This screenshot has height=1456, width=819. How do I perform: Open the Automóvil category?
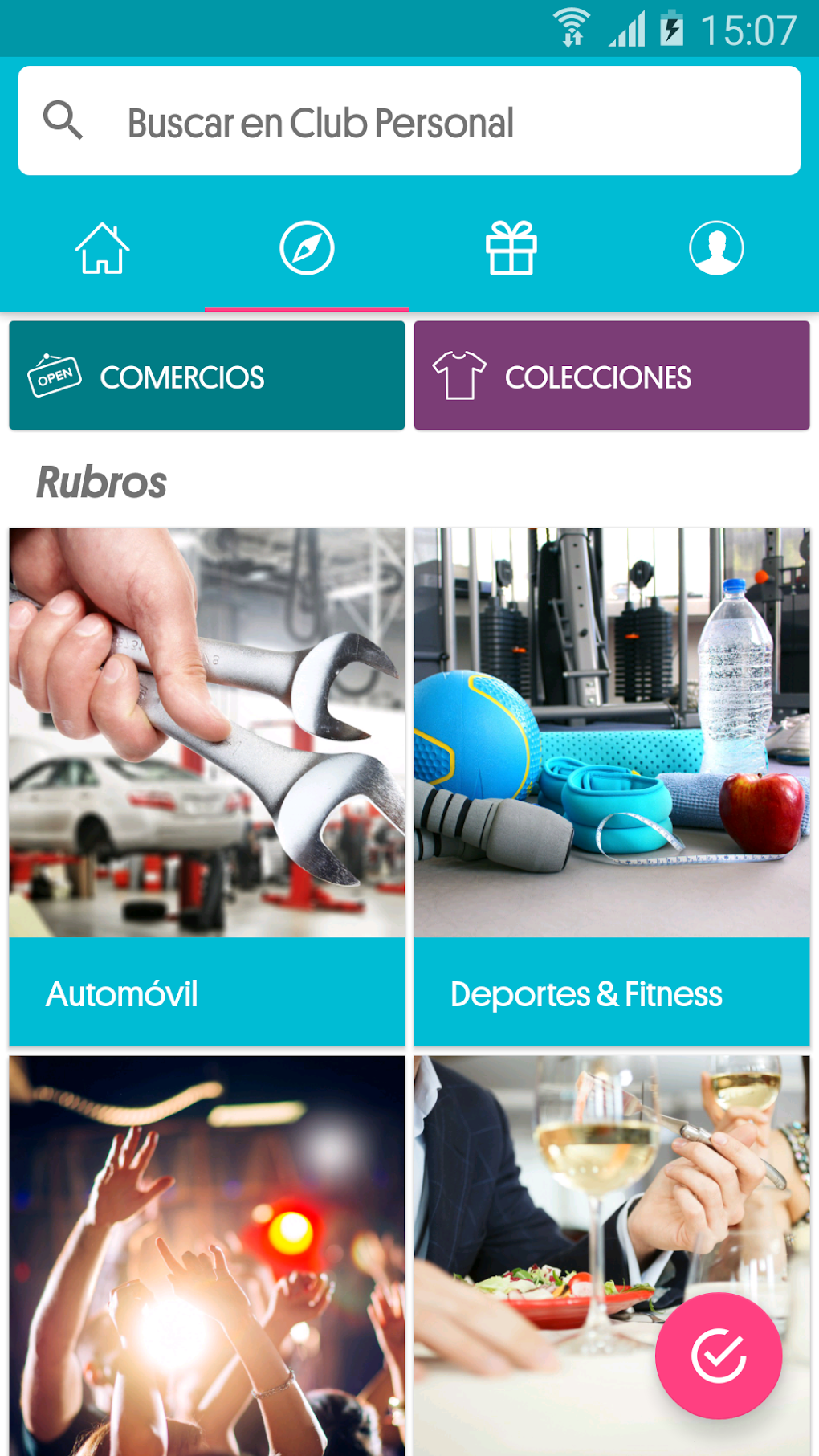tap(207, 787)
